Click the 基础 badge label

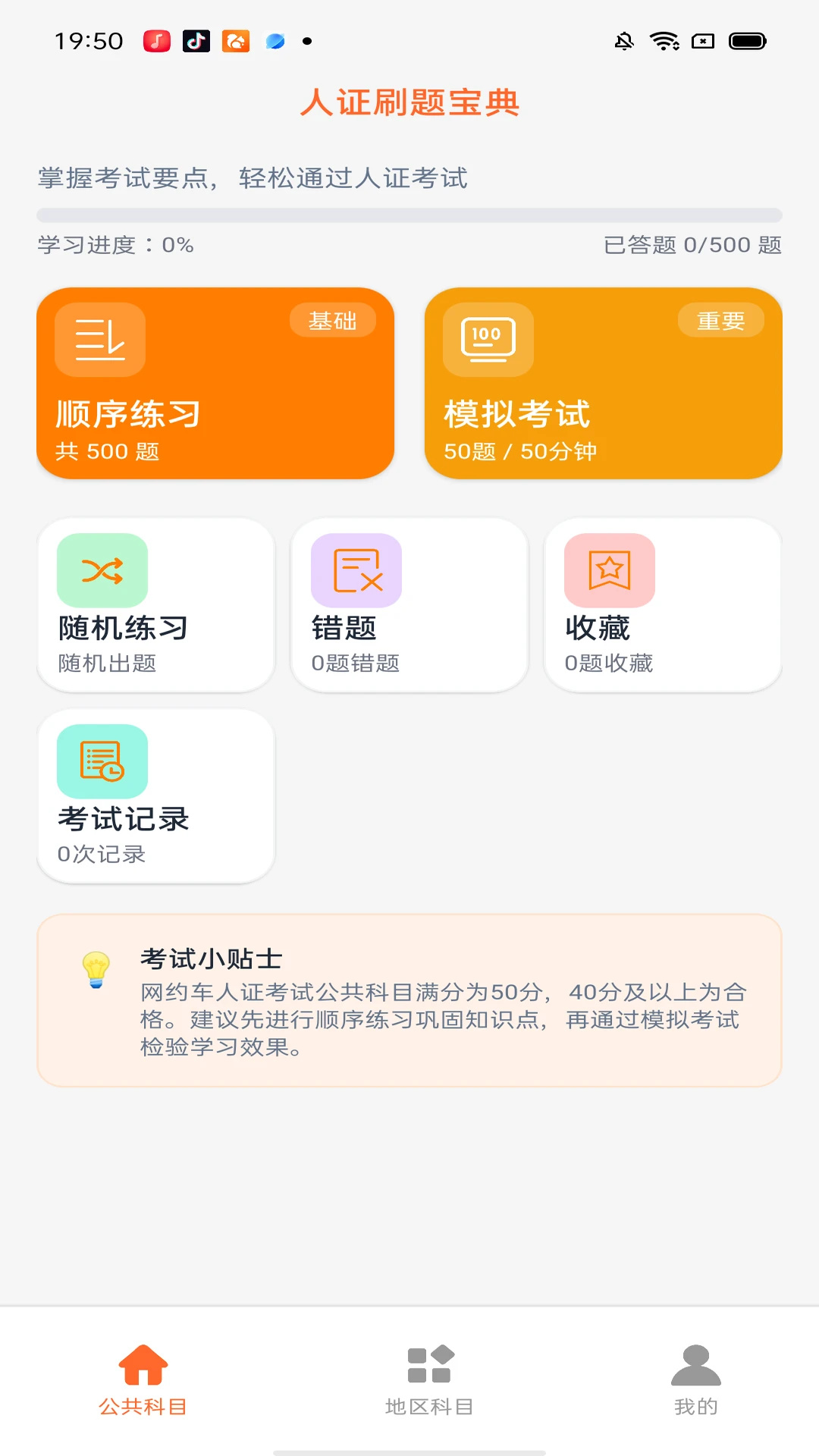pos(334,320)
